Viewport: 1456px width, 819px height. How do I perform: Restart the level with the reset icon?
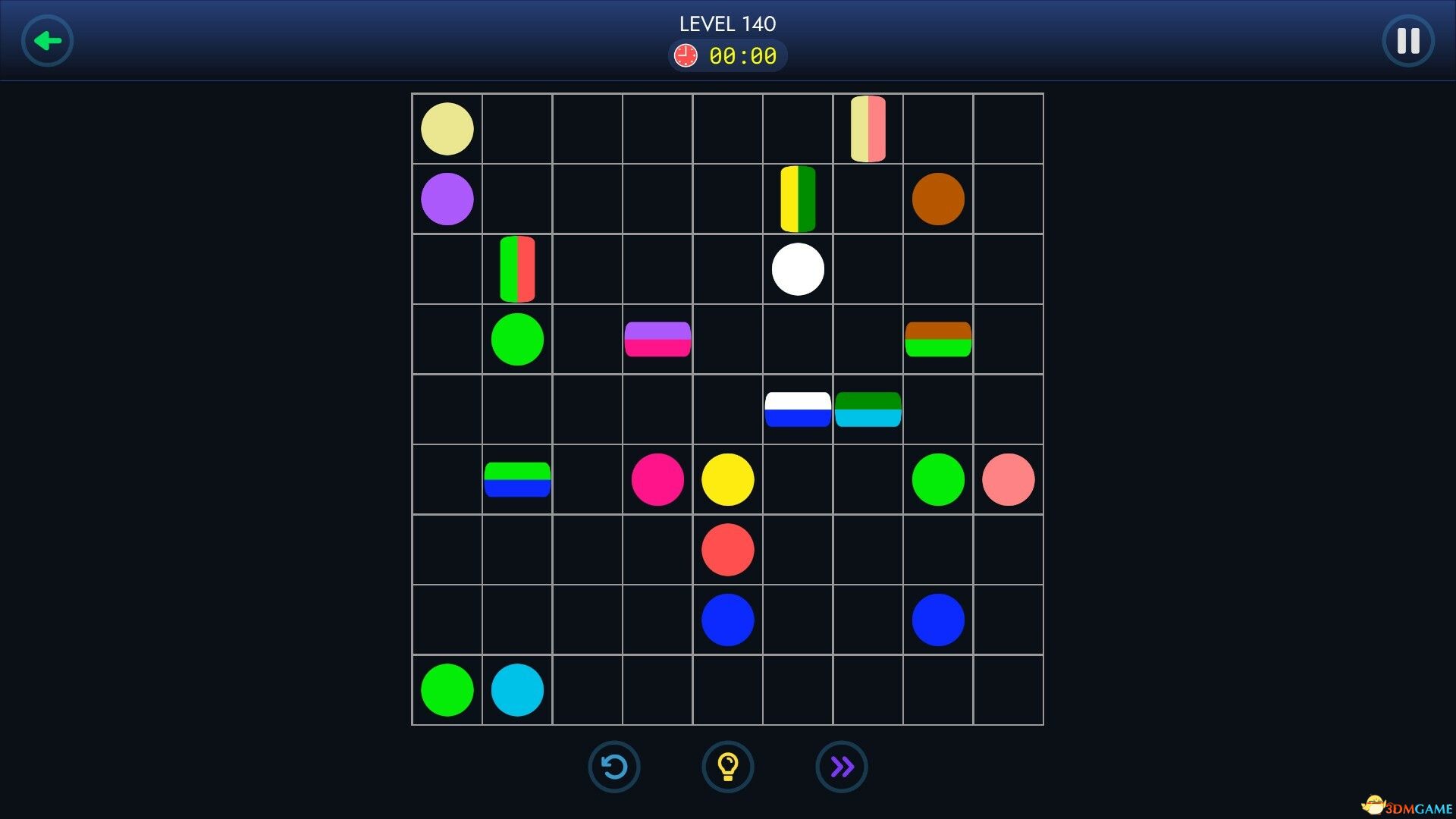pyautogui.click(x=613, y=767)
